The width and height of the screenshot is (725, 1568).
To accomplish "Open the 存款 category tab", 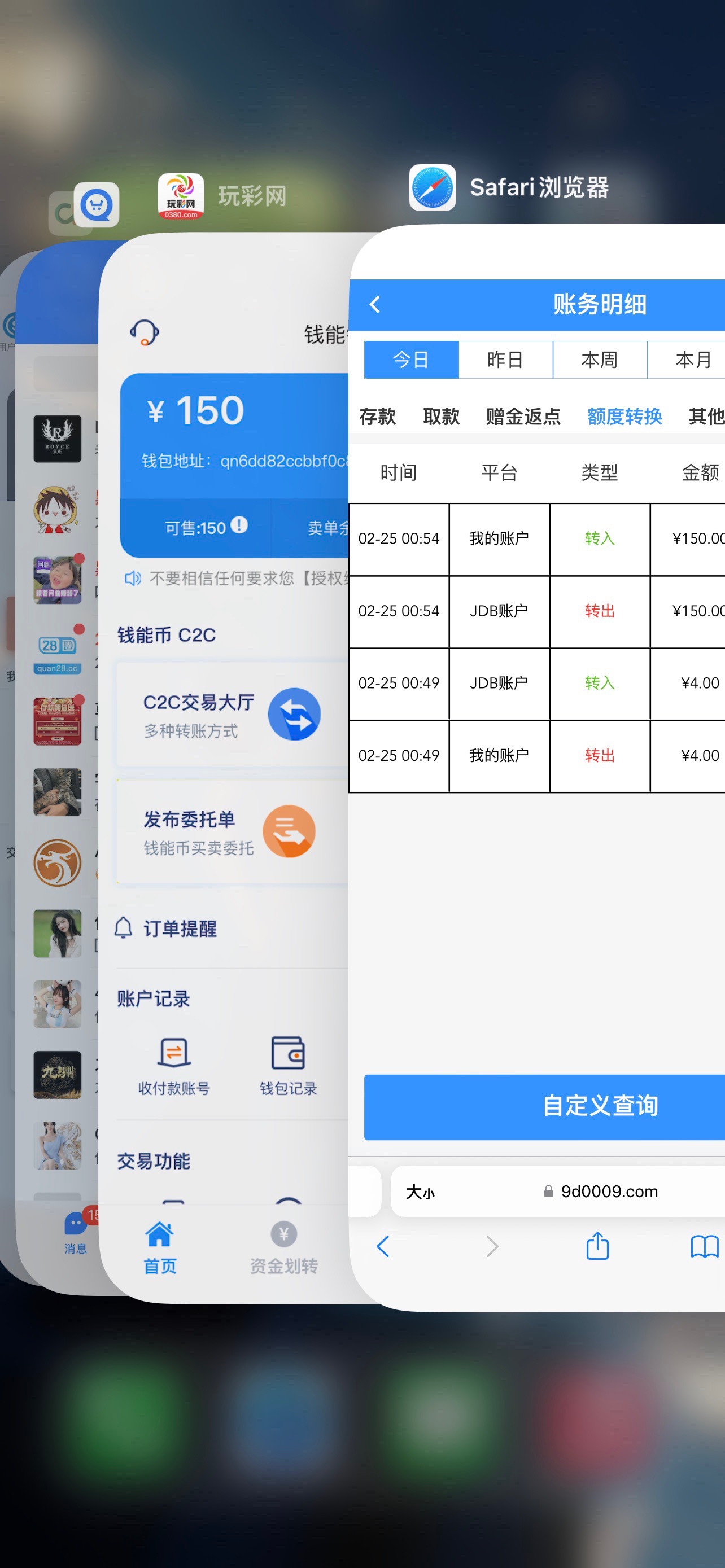I will tap(377, 417).
